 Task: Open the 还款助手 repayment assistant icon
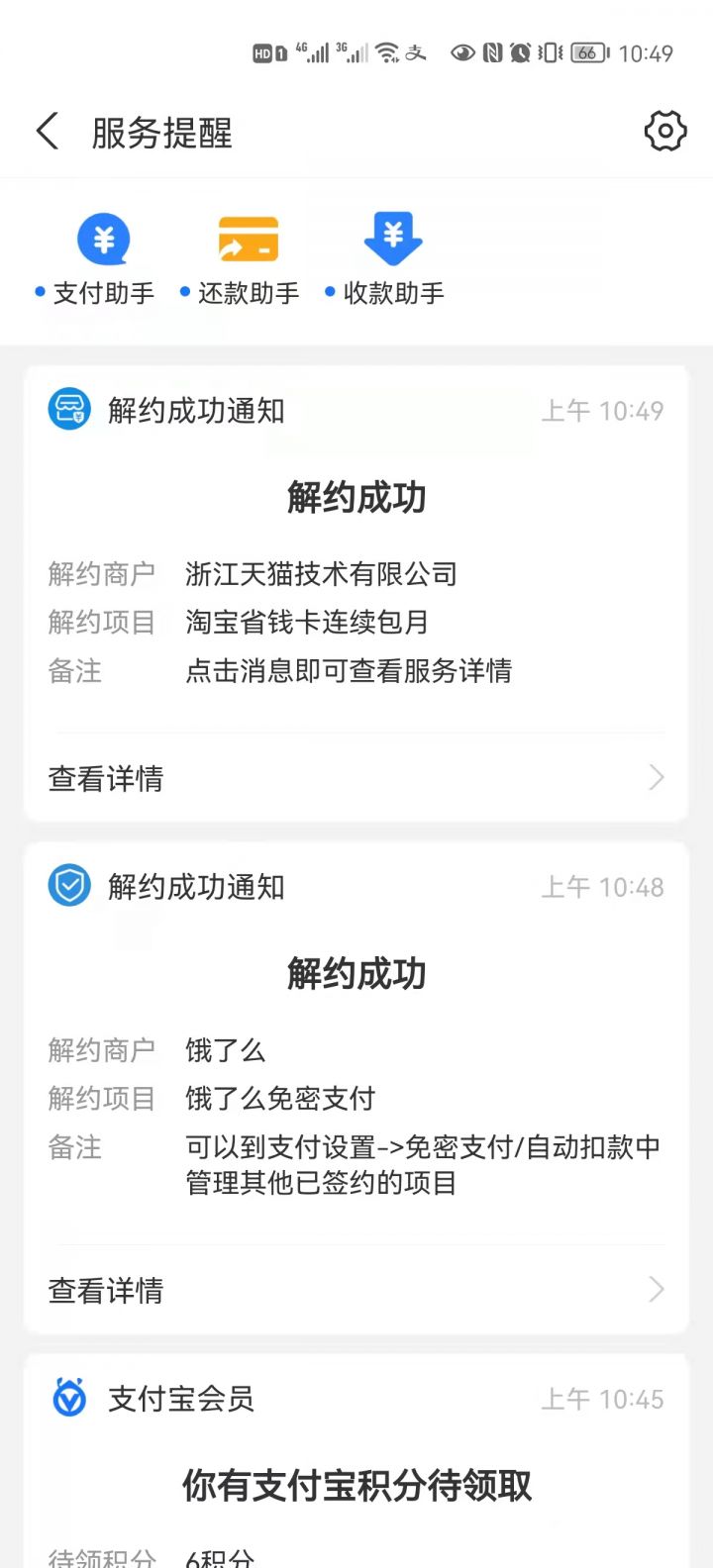247,238
